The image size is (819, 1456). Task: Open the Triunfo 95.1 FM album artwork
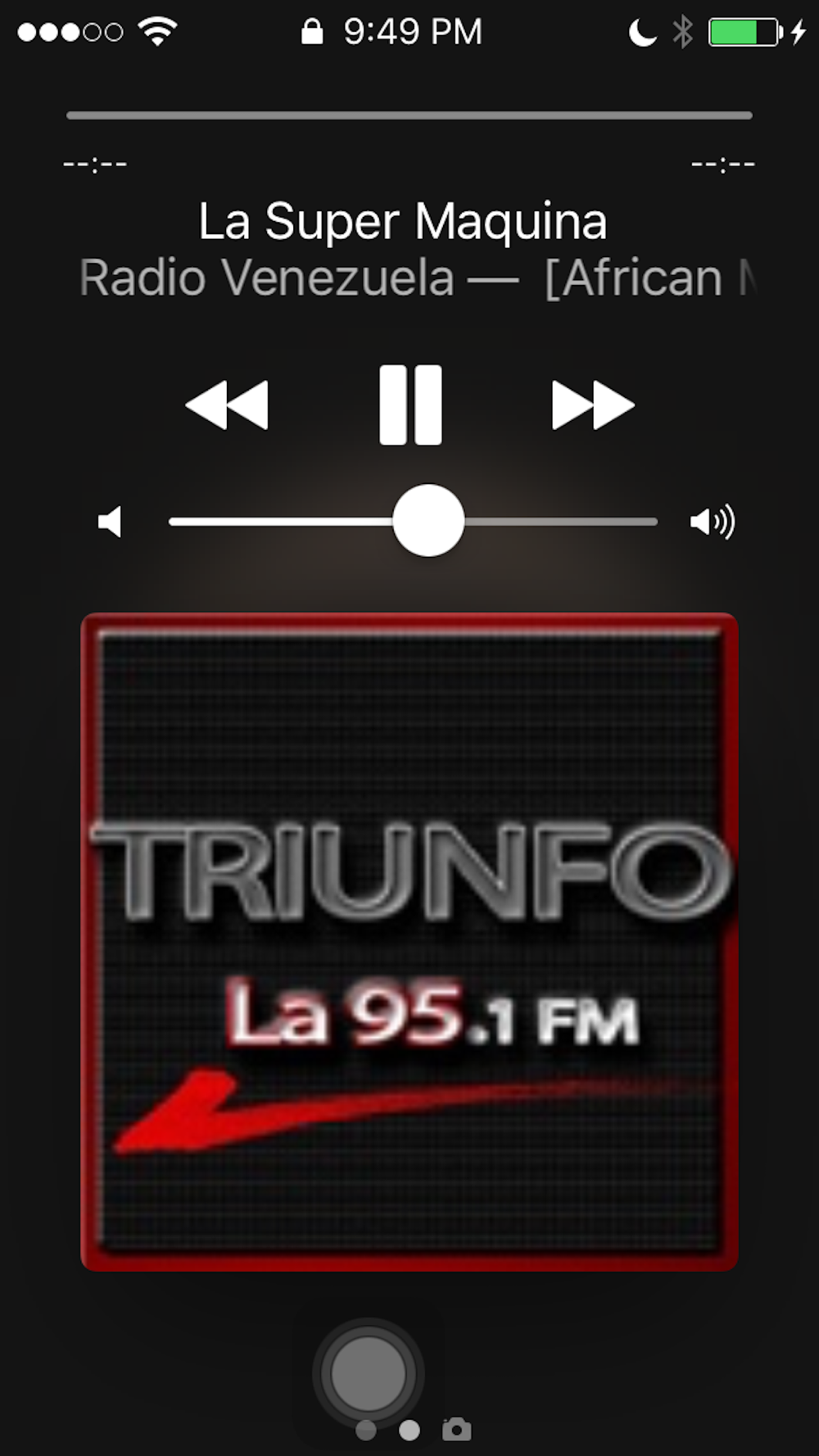click(409, 942)
